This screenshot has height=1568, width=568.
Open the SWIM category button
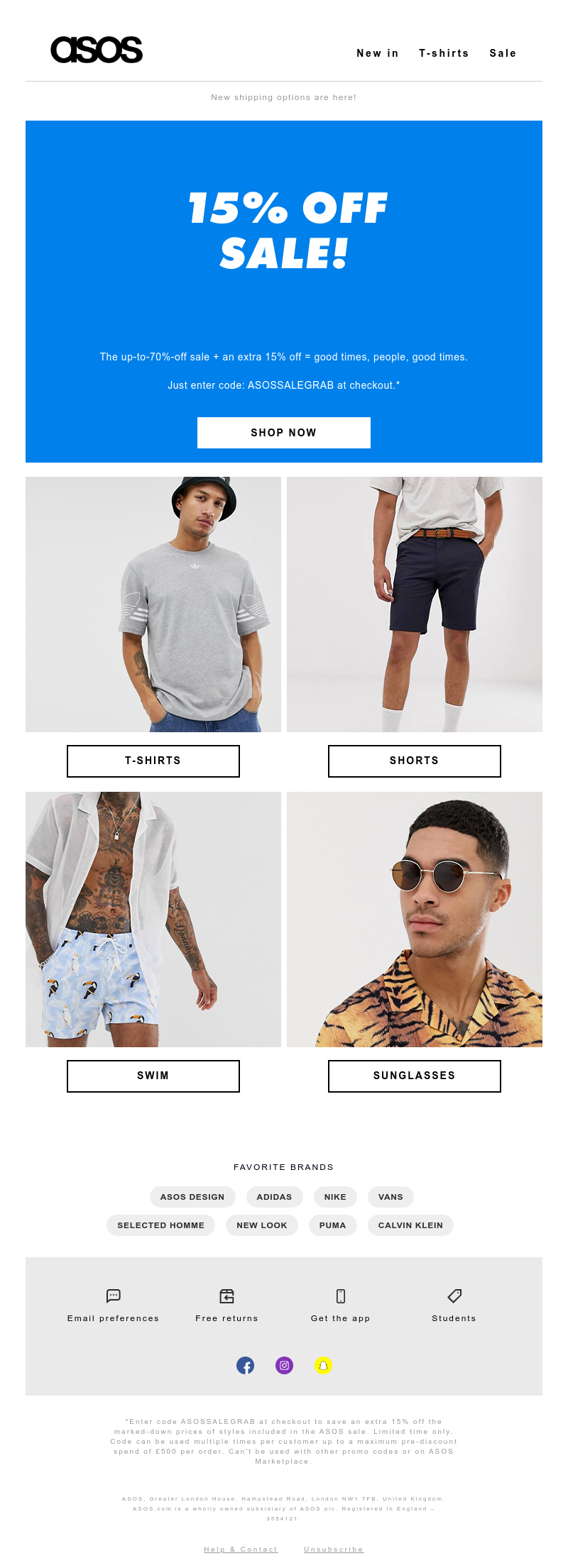coord(153,1076)
